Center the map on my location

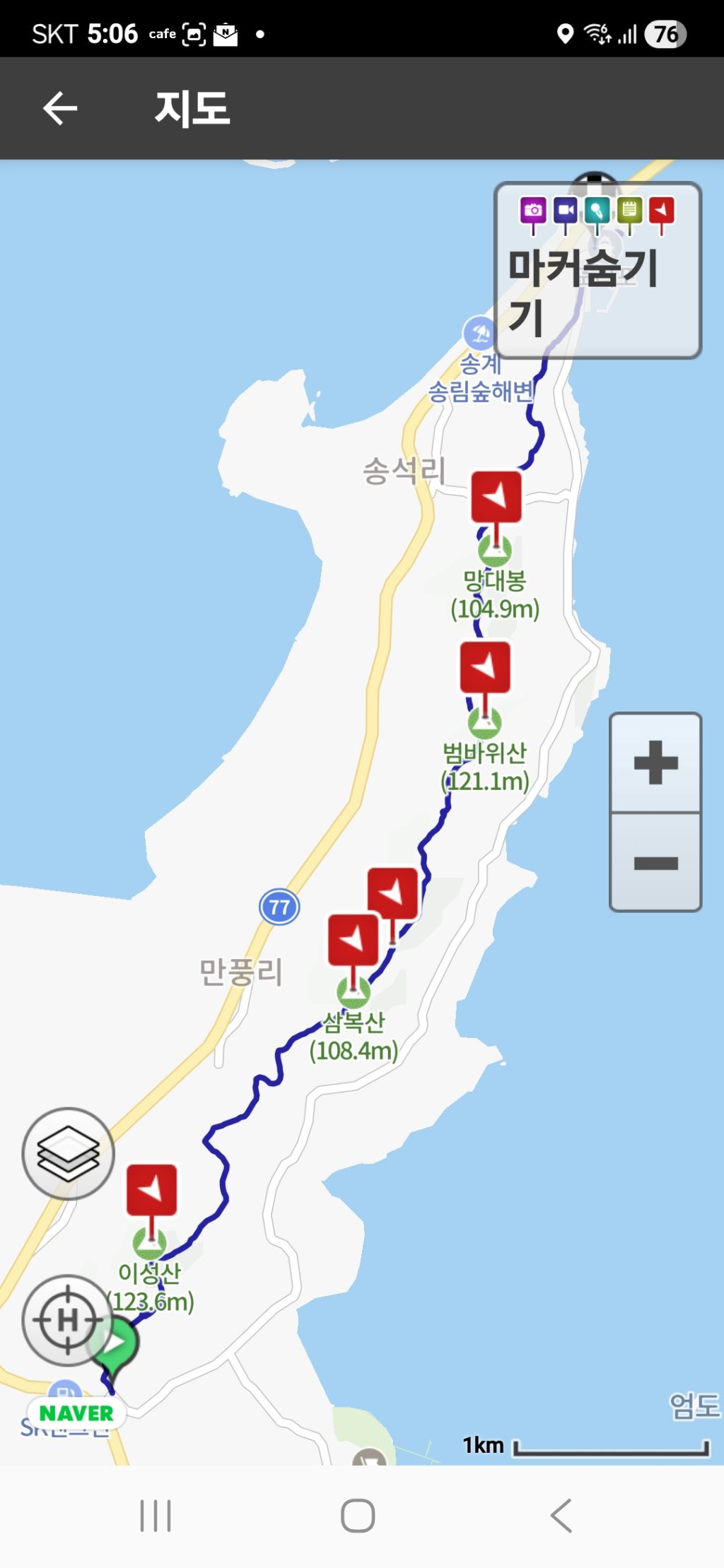[67, 1319]
